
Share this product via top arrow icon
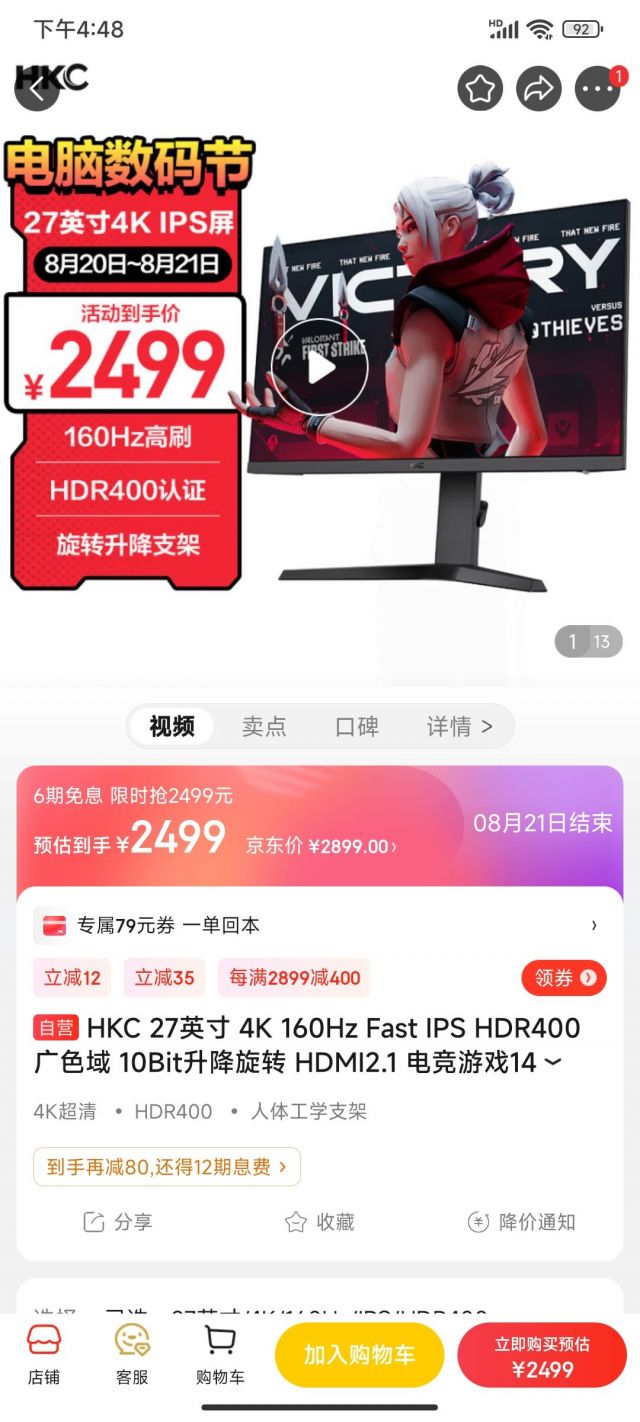coord(539,89)
